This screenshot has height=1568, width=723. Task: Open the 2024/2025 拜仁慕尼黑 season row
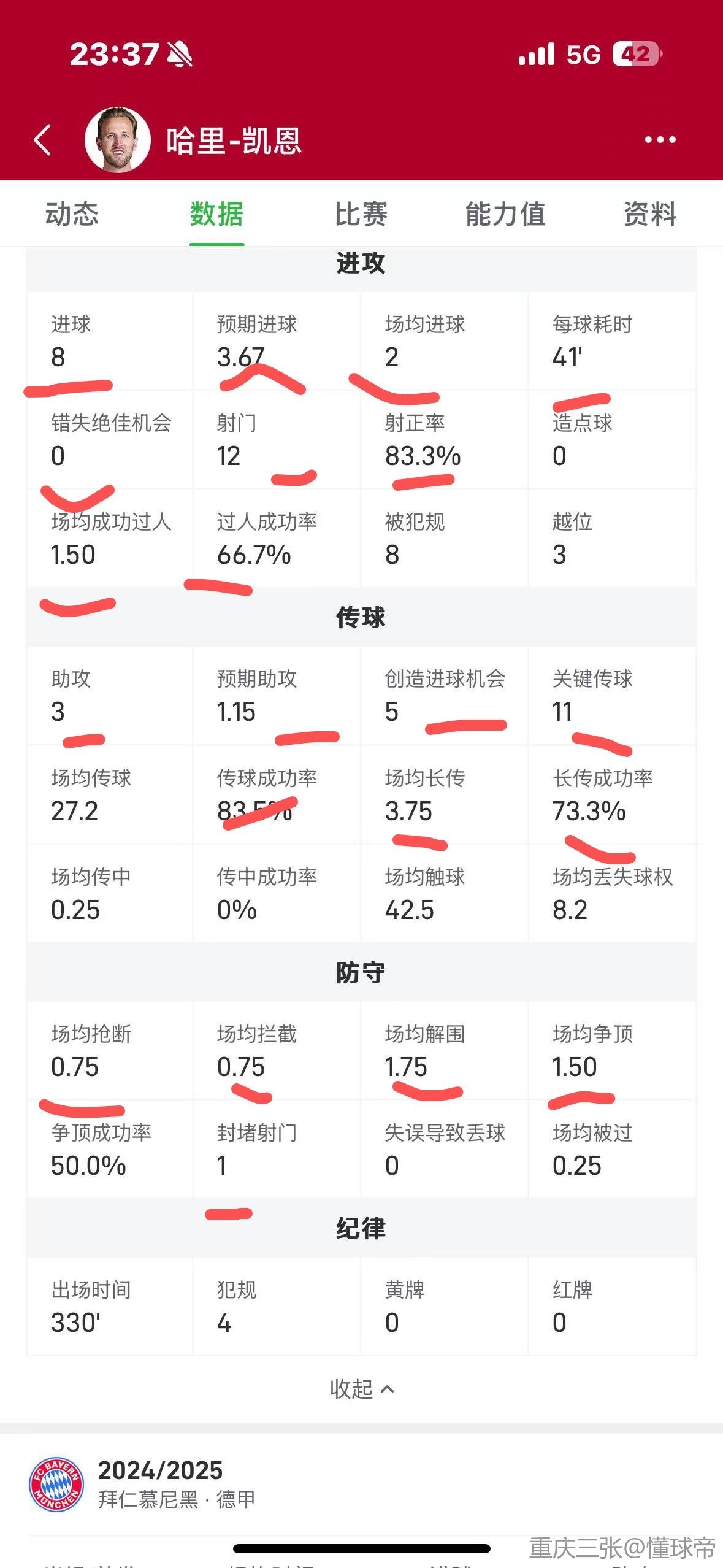tap(362, 1485)
